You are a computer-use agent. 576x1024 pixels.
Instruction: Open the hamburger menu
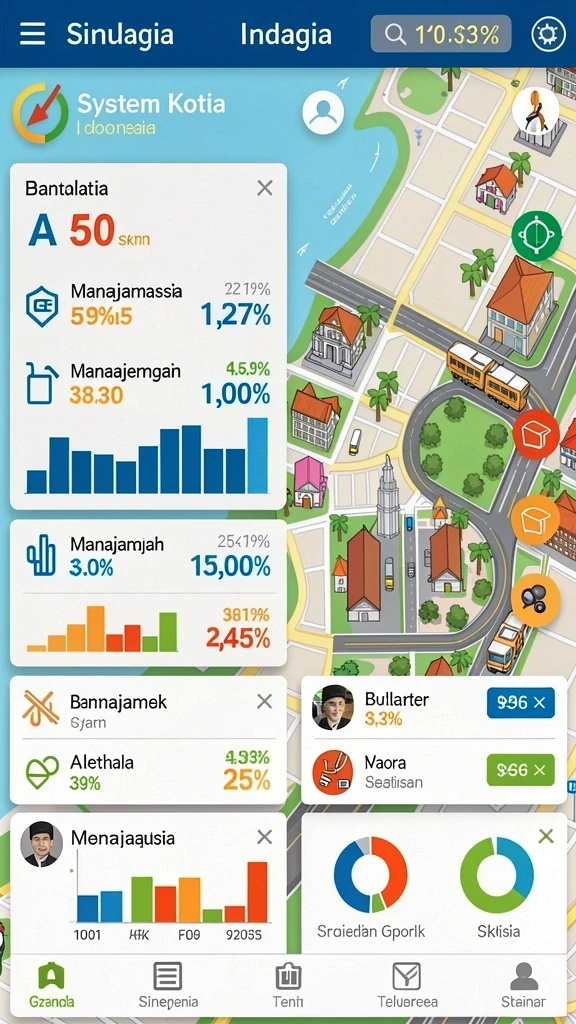coord(33,34)
